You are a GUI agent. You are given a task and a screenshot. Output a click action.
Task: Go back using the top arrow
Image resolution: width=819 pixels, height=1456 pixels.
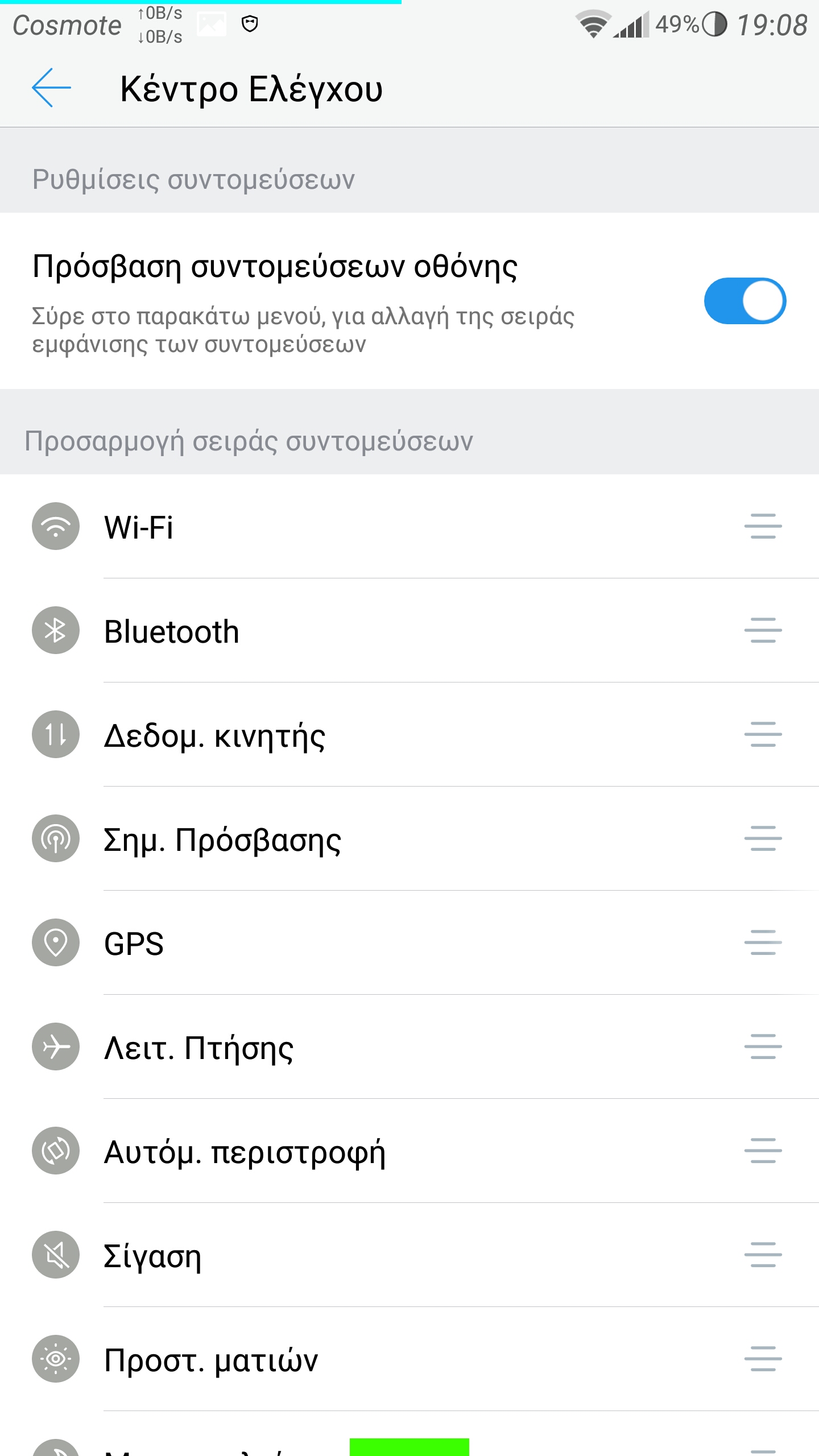pos(51,88)
